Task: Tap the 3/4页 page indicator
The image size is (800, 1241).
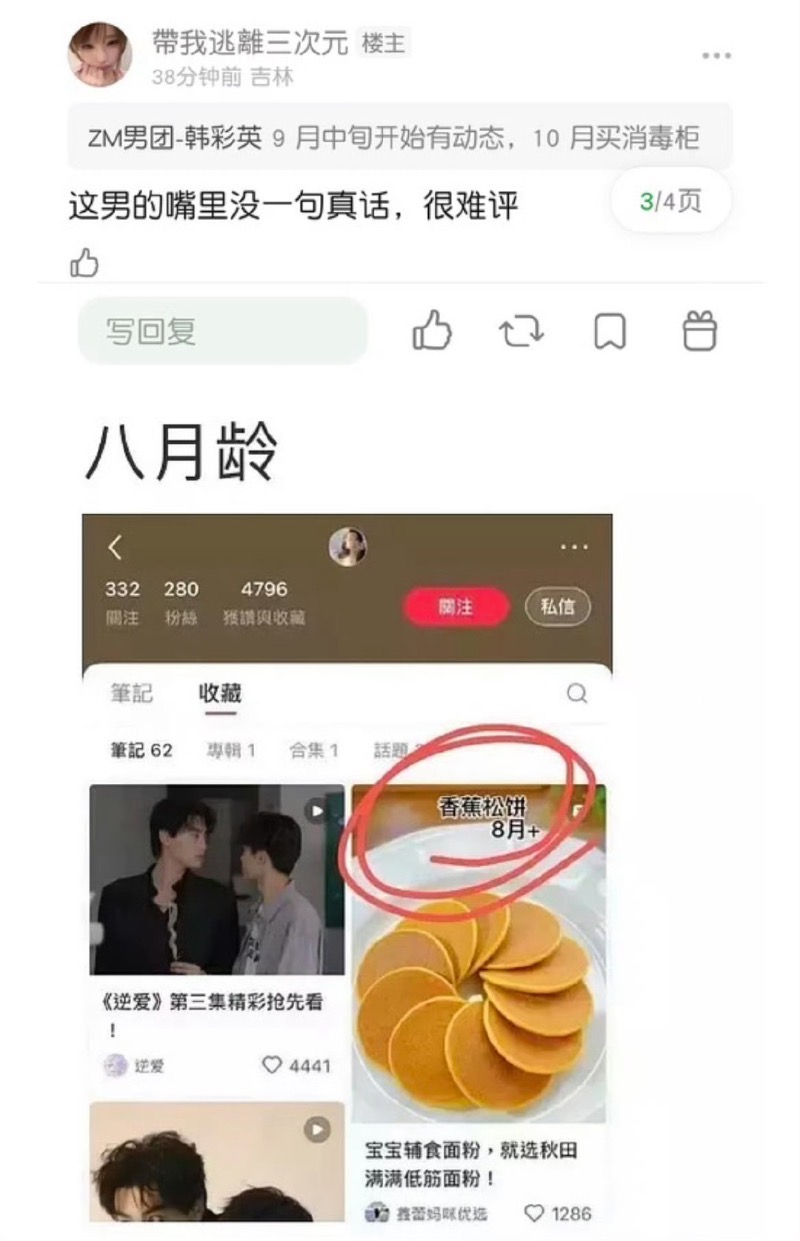Action: pyautogui.click(x=671, y=201)
